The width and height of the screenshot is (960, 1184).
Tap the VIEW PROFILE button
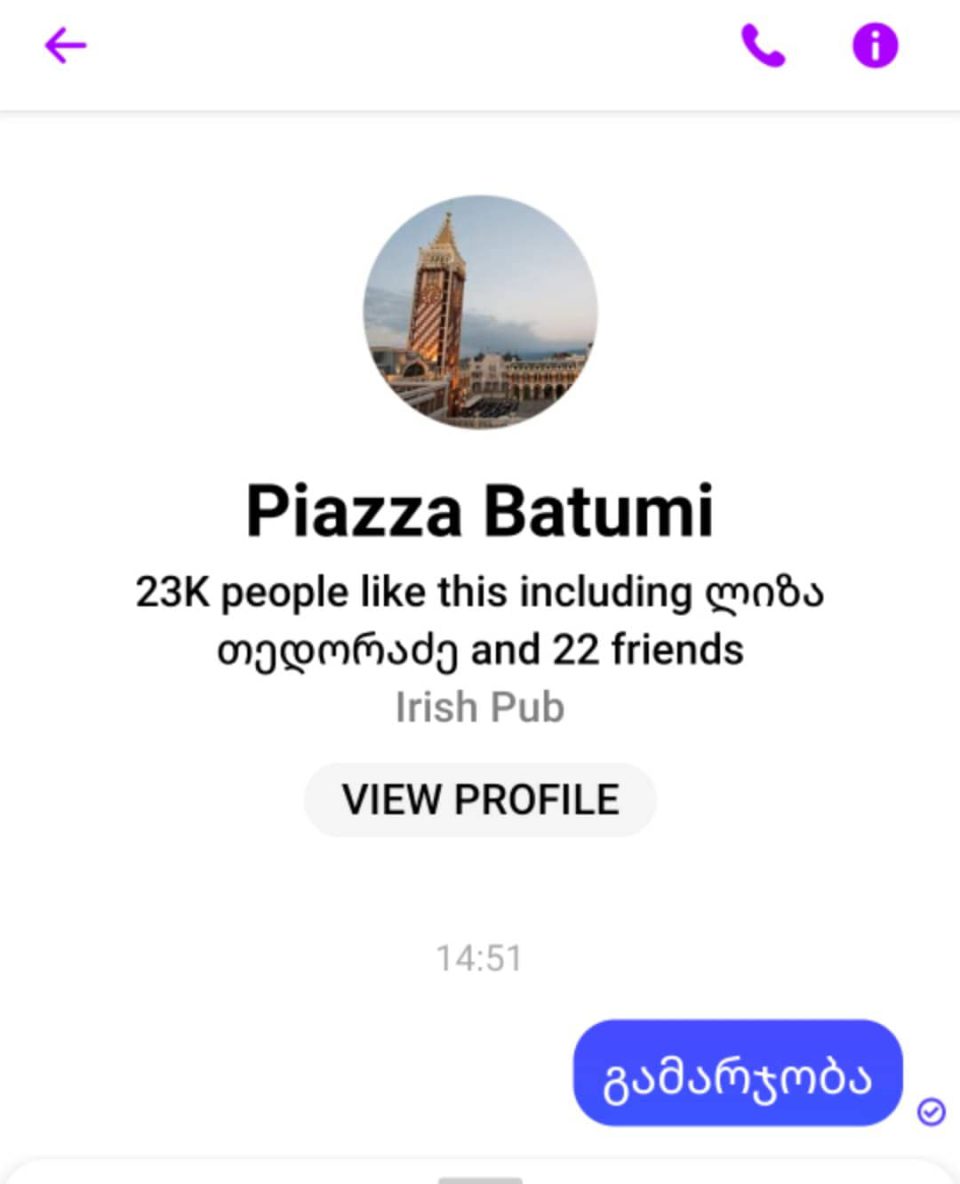480,799
